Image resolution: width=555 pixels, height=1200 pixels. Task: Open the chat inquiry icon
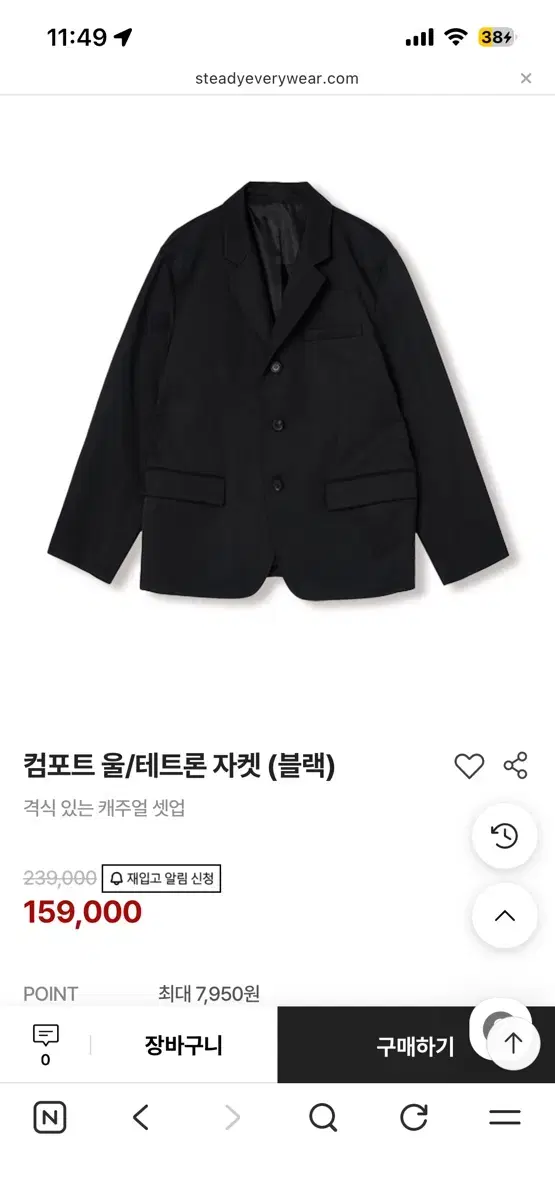pyautogui.click(x=45, y=1045)
